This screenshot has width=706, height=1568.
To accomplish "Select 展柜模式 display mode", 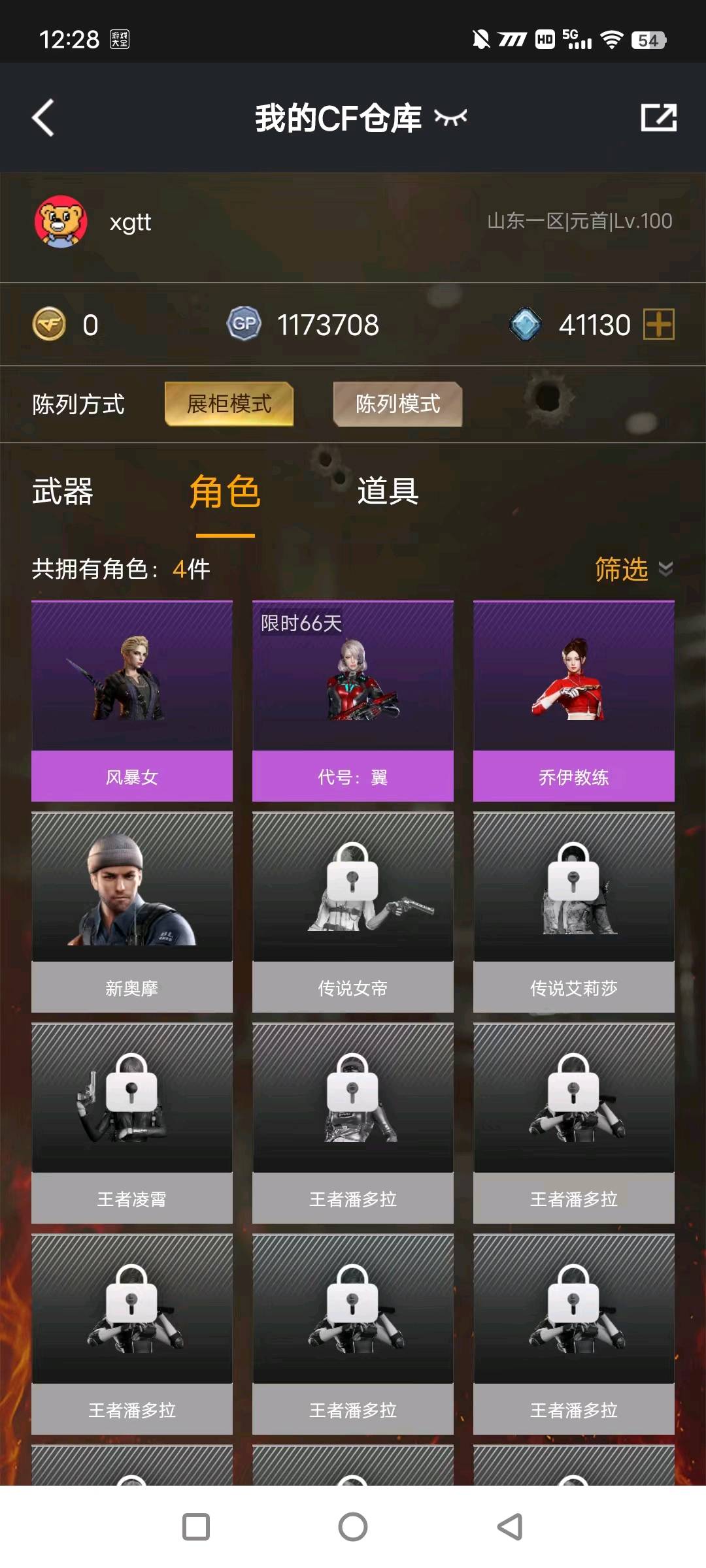I will [x=229, y=404].
